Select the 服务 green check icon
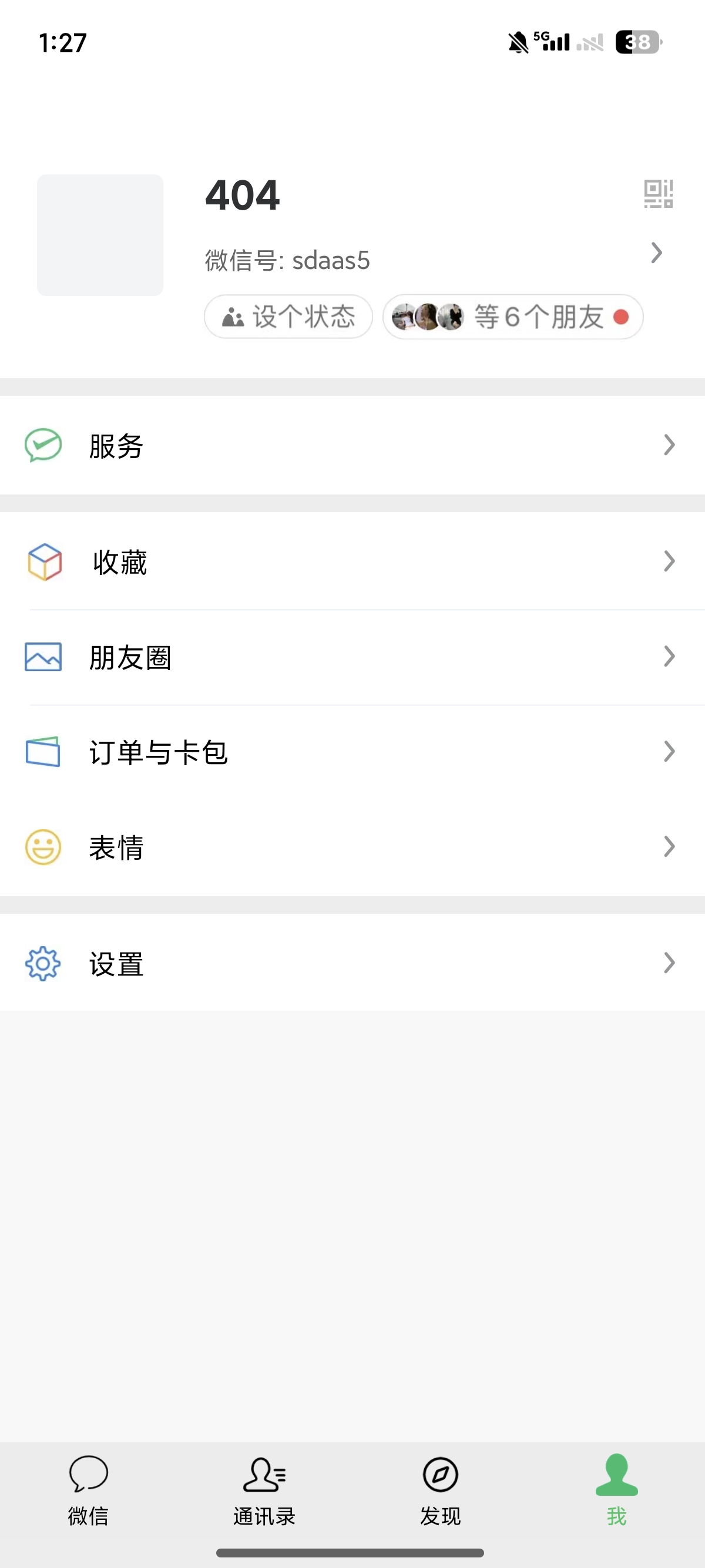 pos(43,445)
